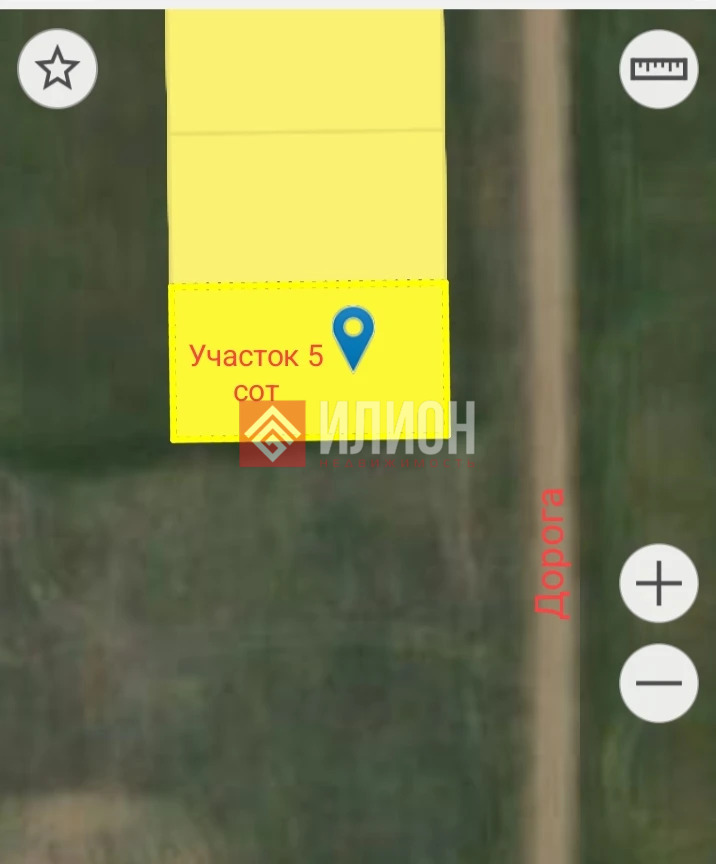Screen dimensions: 716x864
Task: Add this location to favorites with the star
Action: pos(57,69)
